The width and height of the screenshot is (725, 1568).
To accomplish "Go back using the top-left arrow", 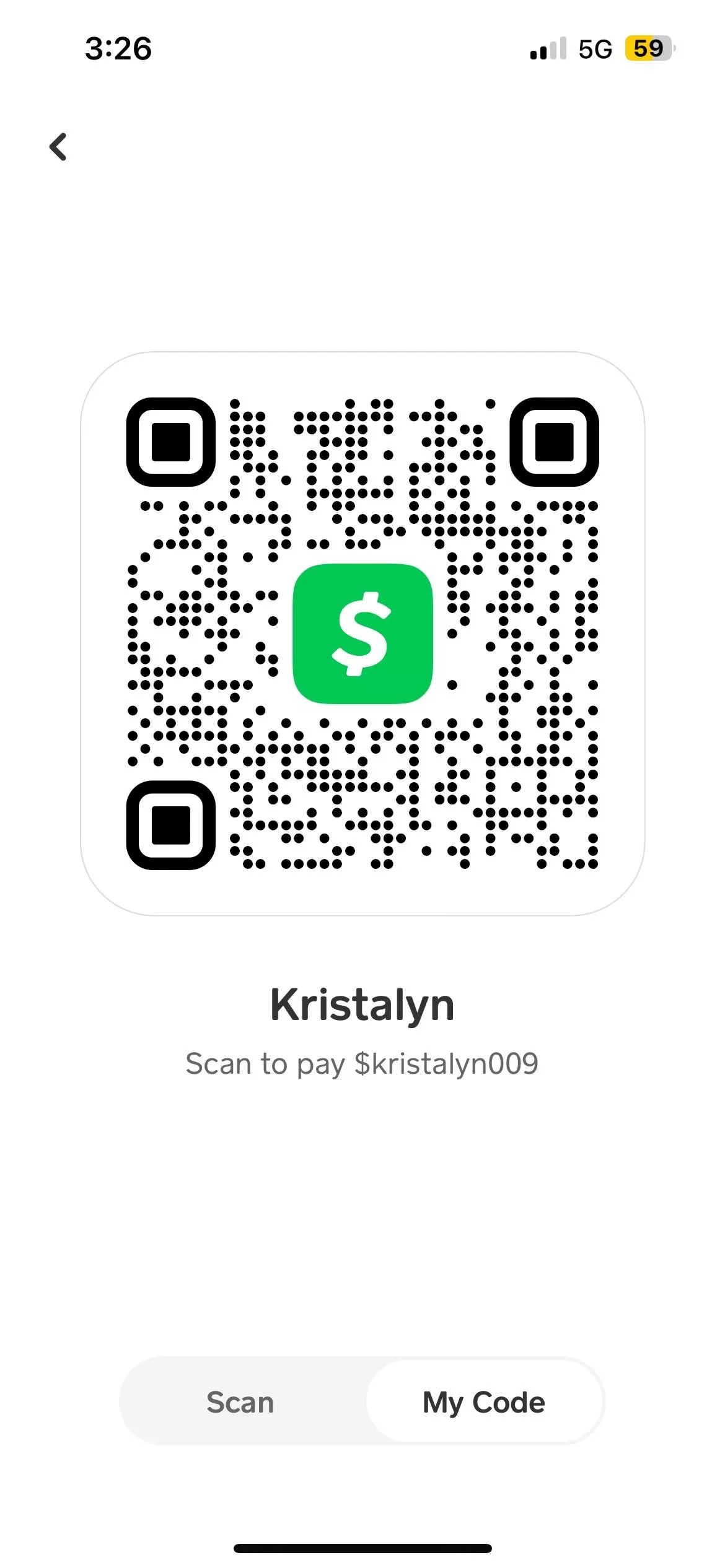I will 58,147.
